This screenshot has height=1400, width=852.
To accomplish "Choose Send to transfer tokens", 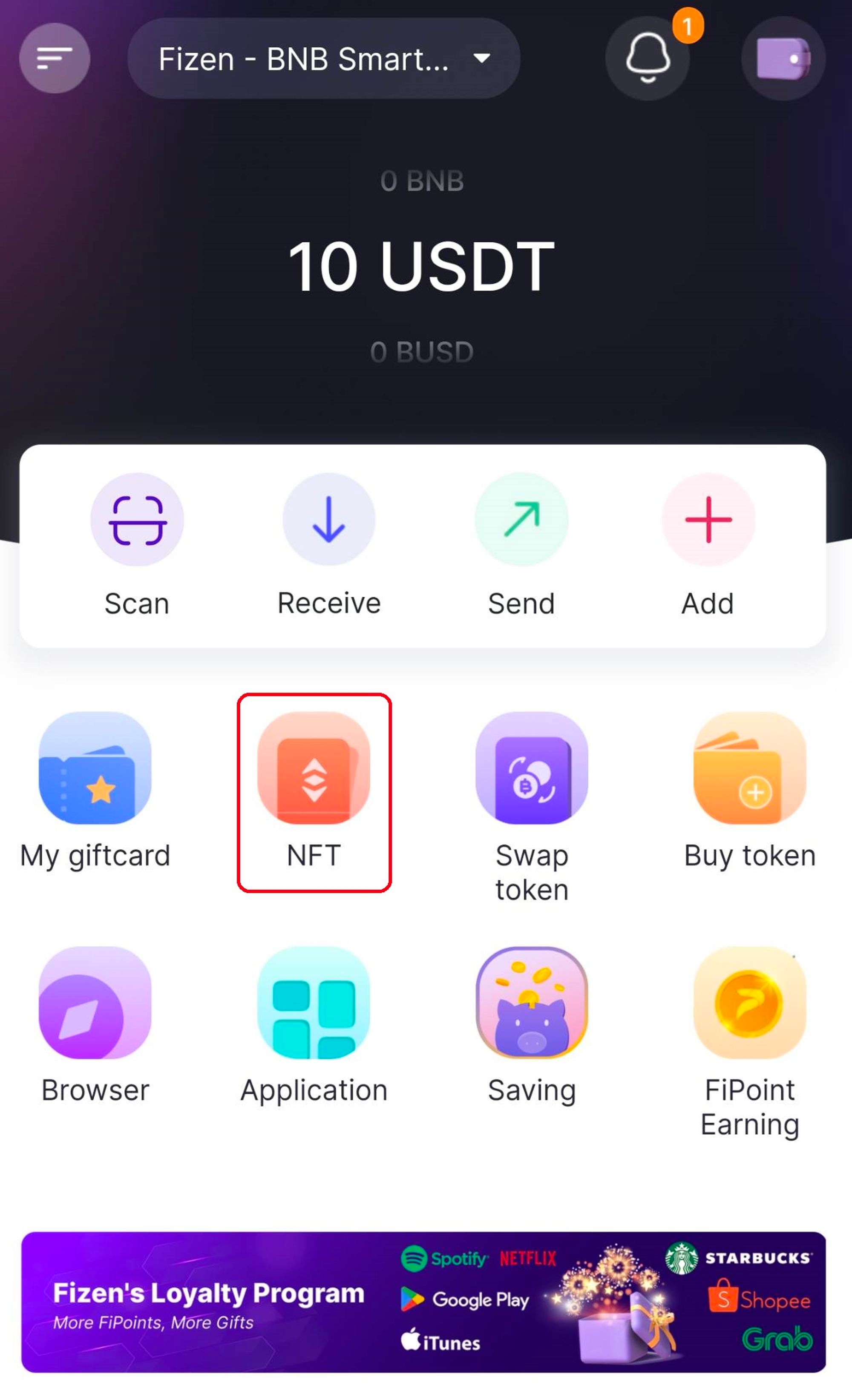I will 521,520.
